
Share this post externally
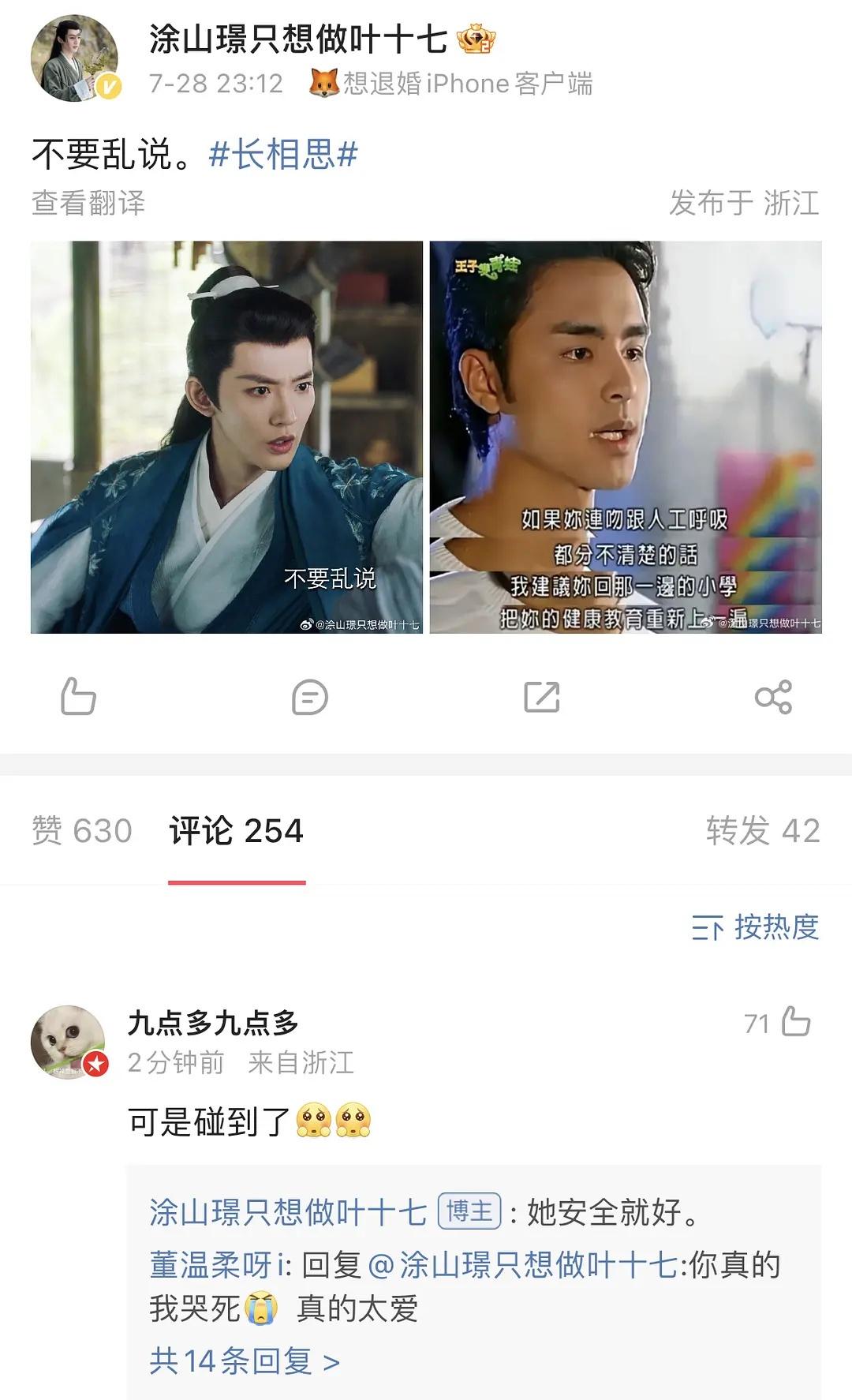coord(773,697)
